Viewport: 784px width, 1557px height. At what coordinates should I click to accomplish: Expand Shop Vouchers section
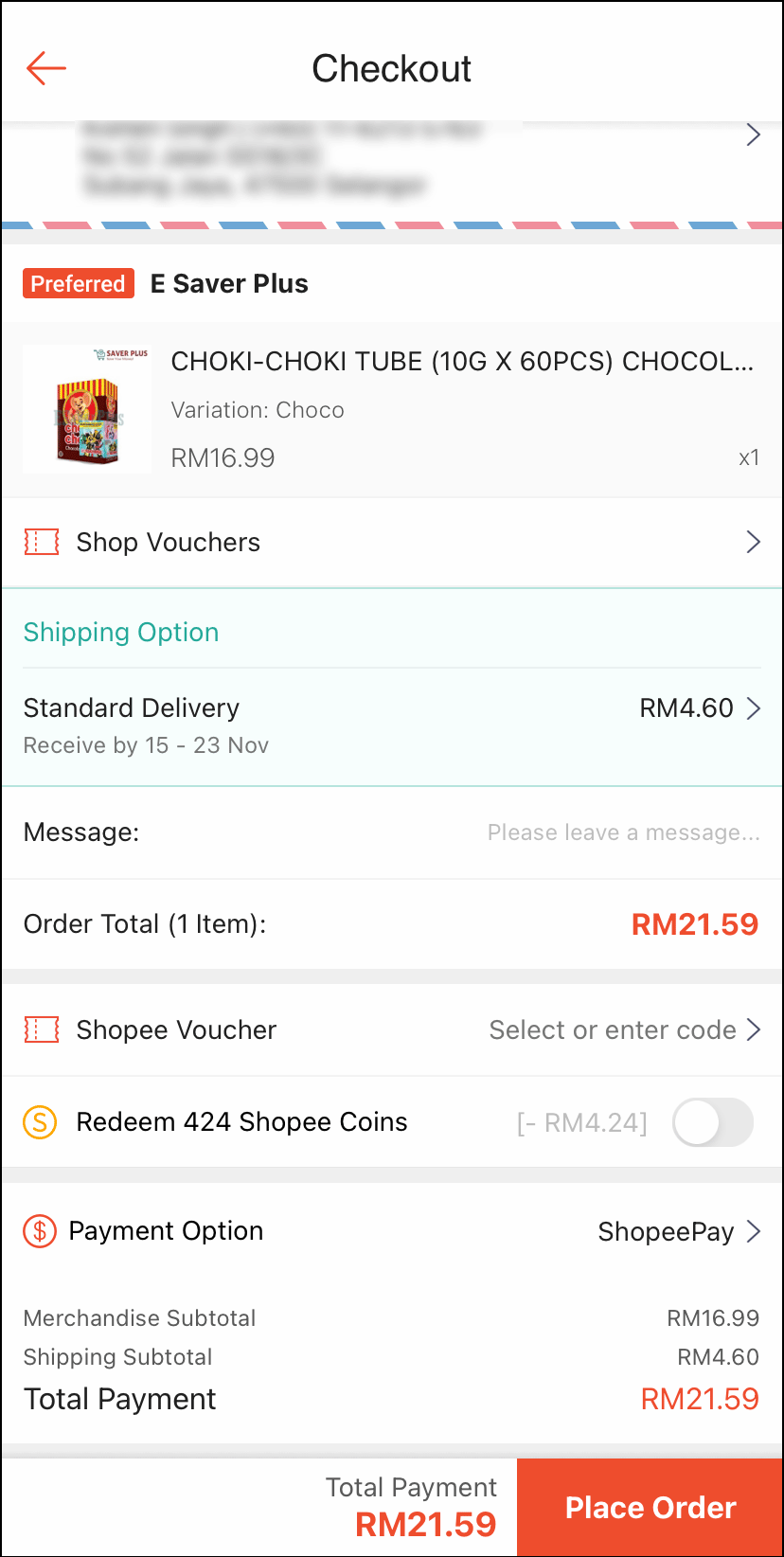(x=392, y=542)
